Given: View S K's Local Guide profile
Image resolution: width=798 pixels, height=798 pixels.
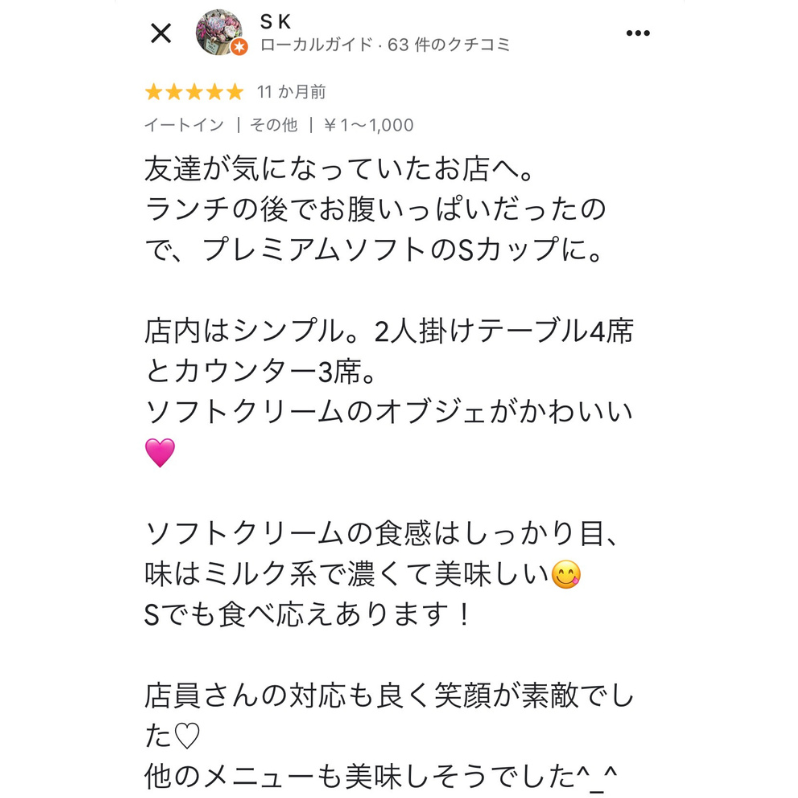Looking at the screenshot, I should coord(384,45).
